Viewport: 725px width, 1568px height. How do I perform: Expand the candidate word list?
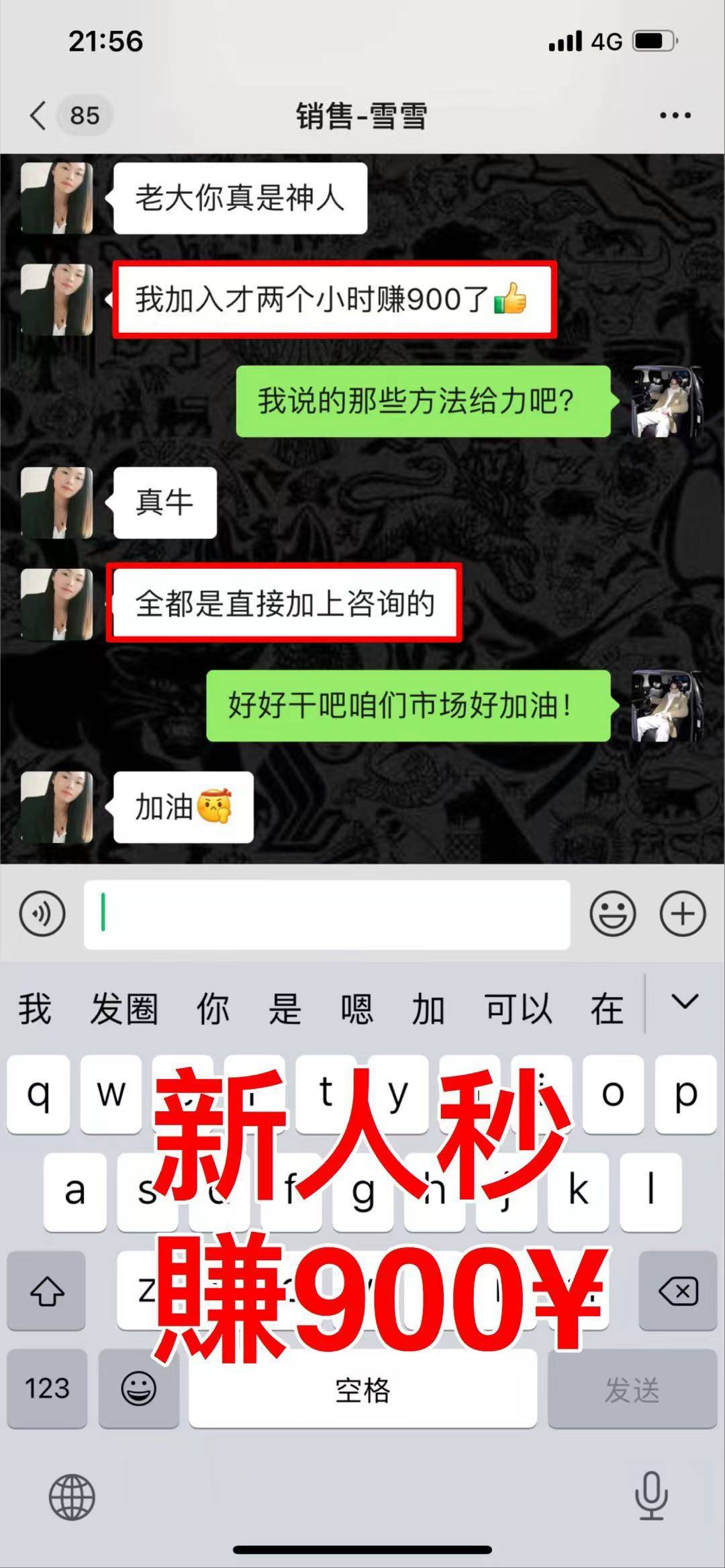(685, 1003)
